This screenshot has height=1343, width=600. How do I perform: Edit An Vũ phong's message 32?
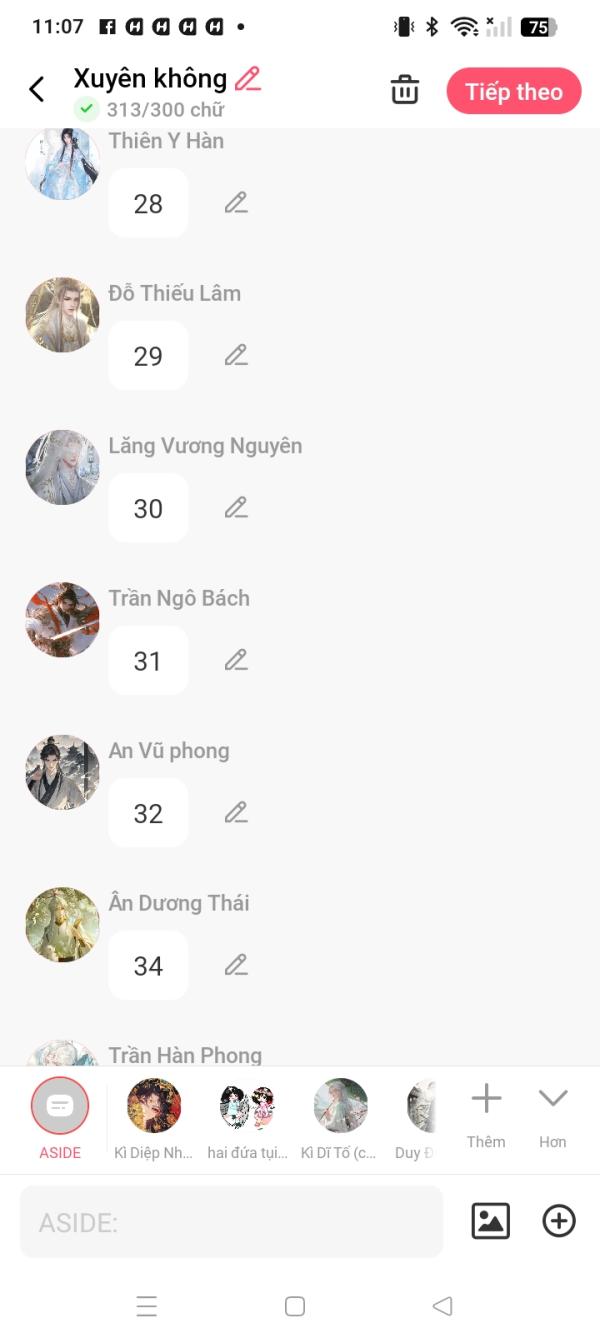click(x=236, y=813)
